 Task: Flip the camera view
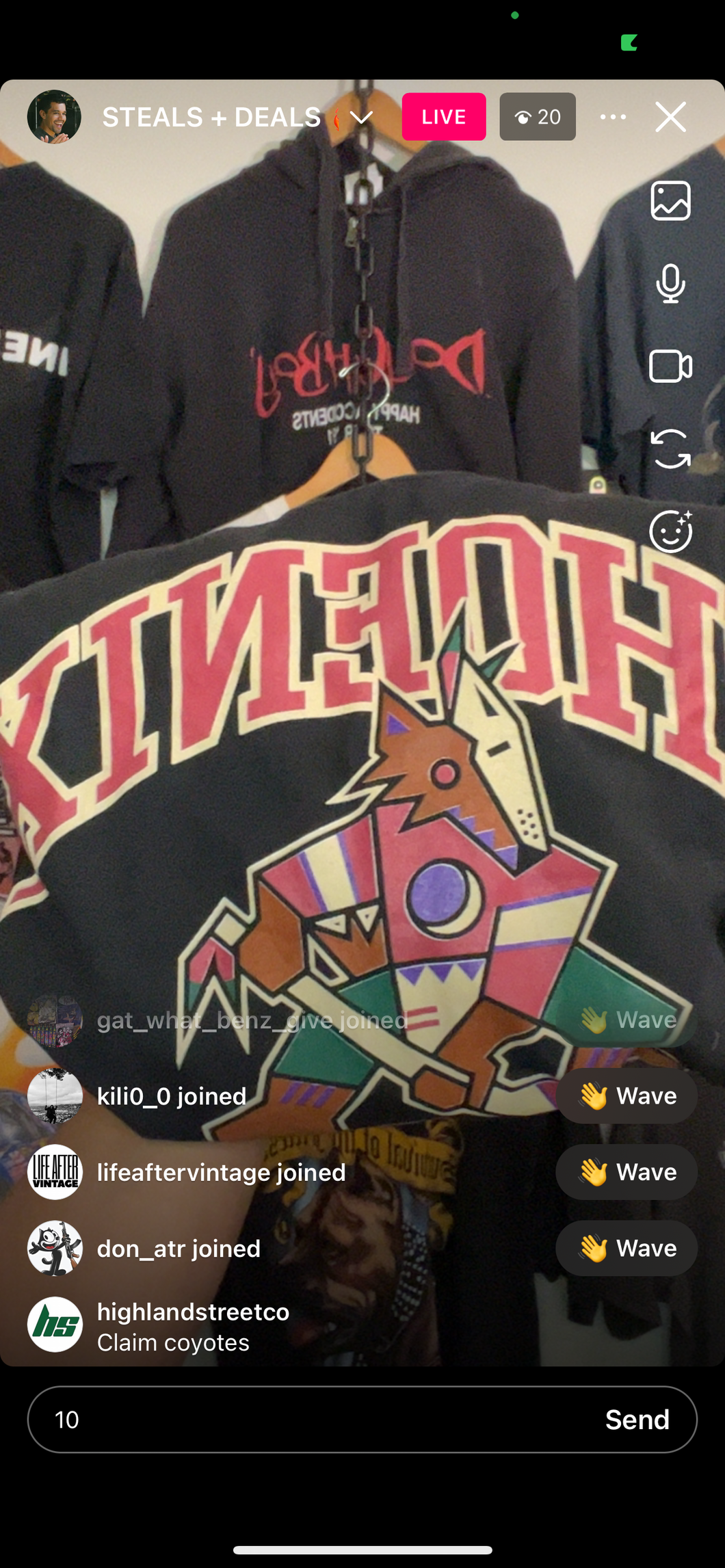point(670,449)
